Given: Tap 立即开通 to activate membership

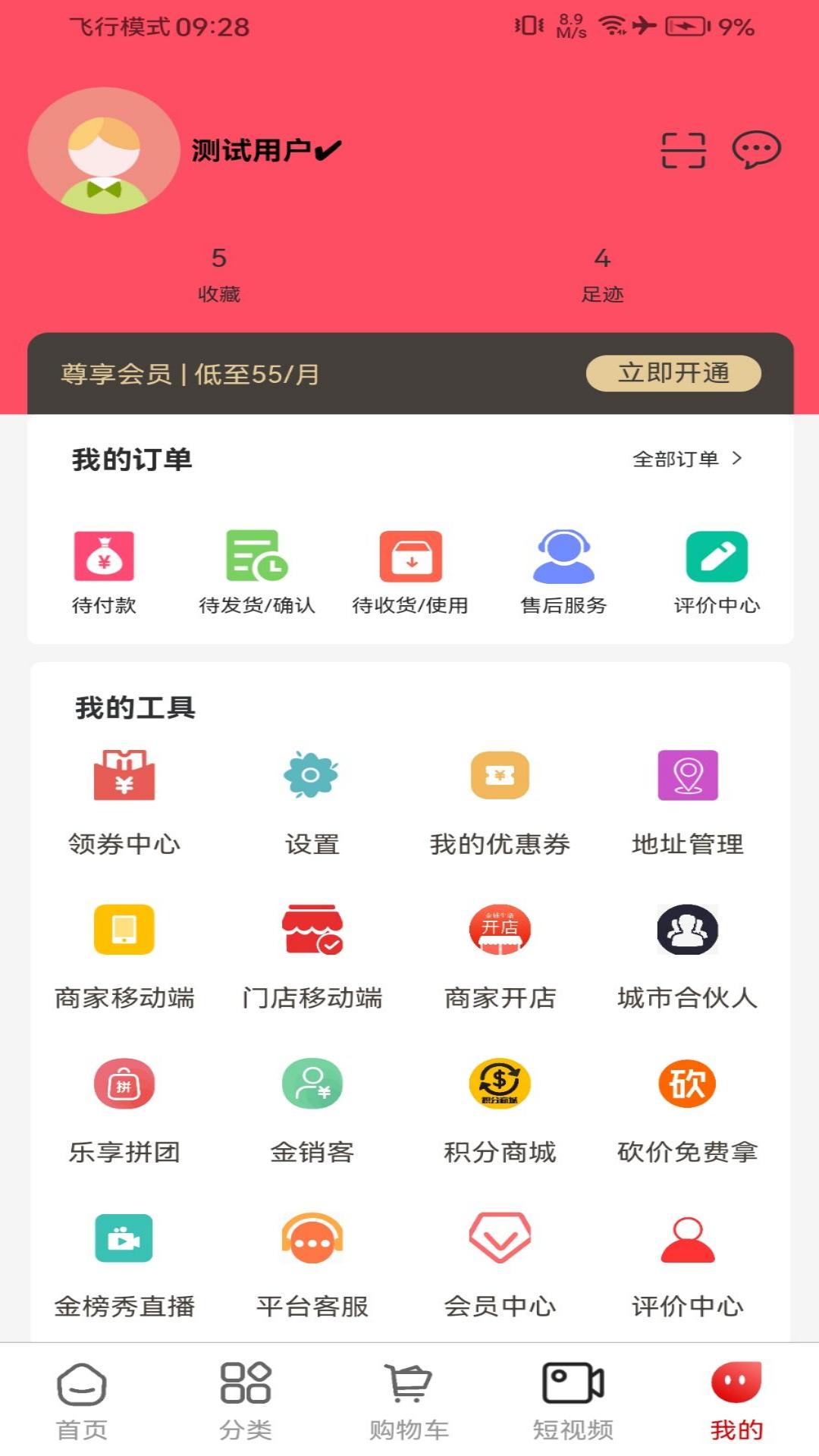Looking at the screenshot, I should (x=673, y=373).
